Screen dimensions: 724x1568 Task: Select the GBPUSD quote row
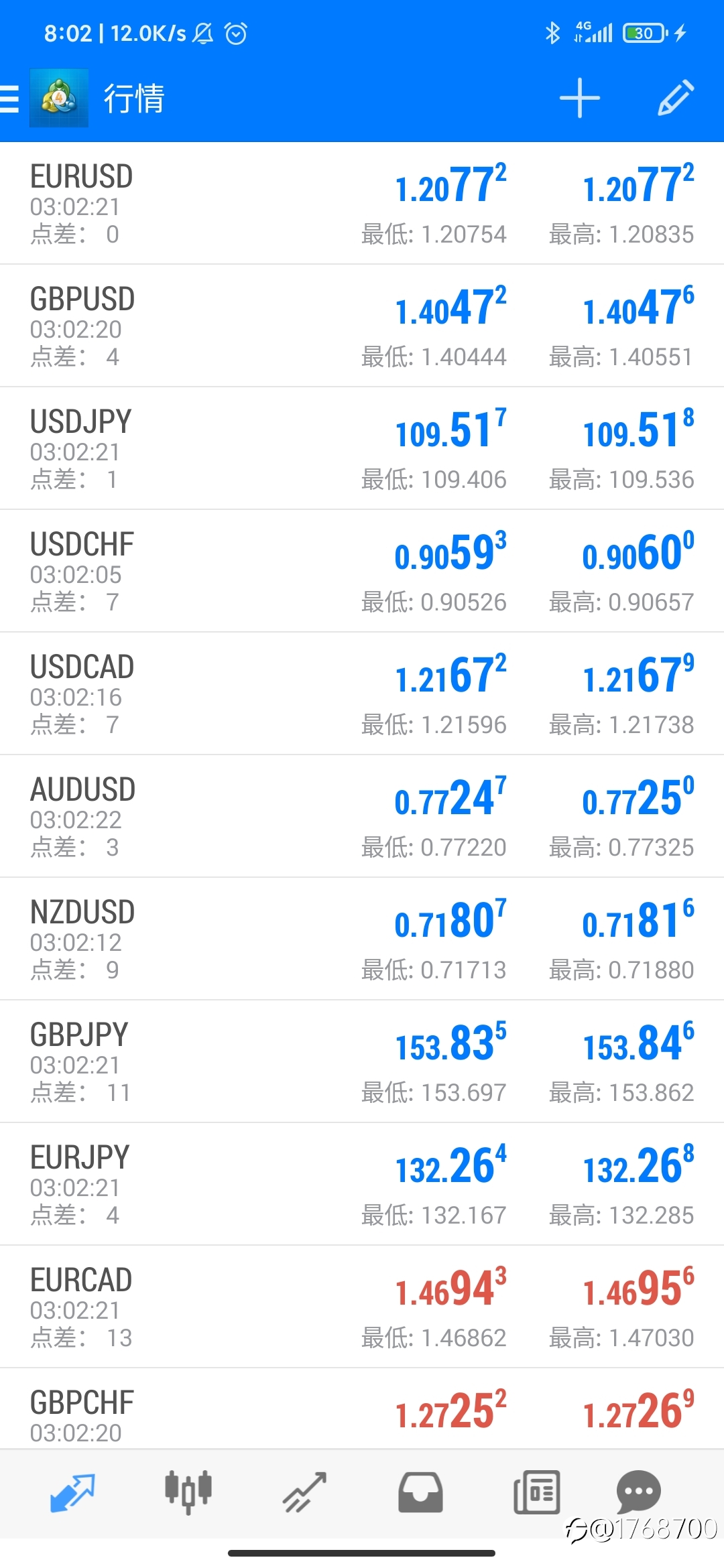coord(362,326)
